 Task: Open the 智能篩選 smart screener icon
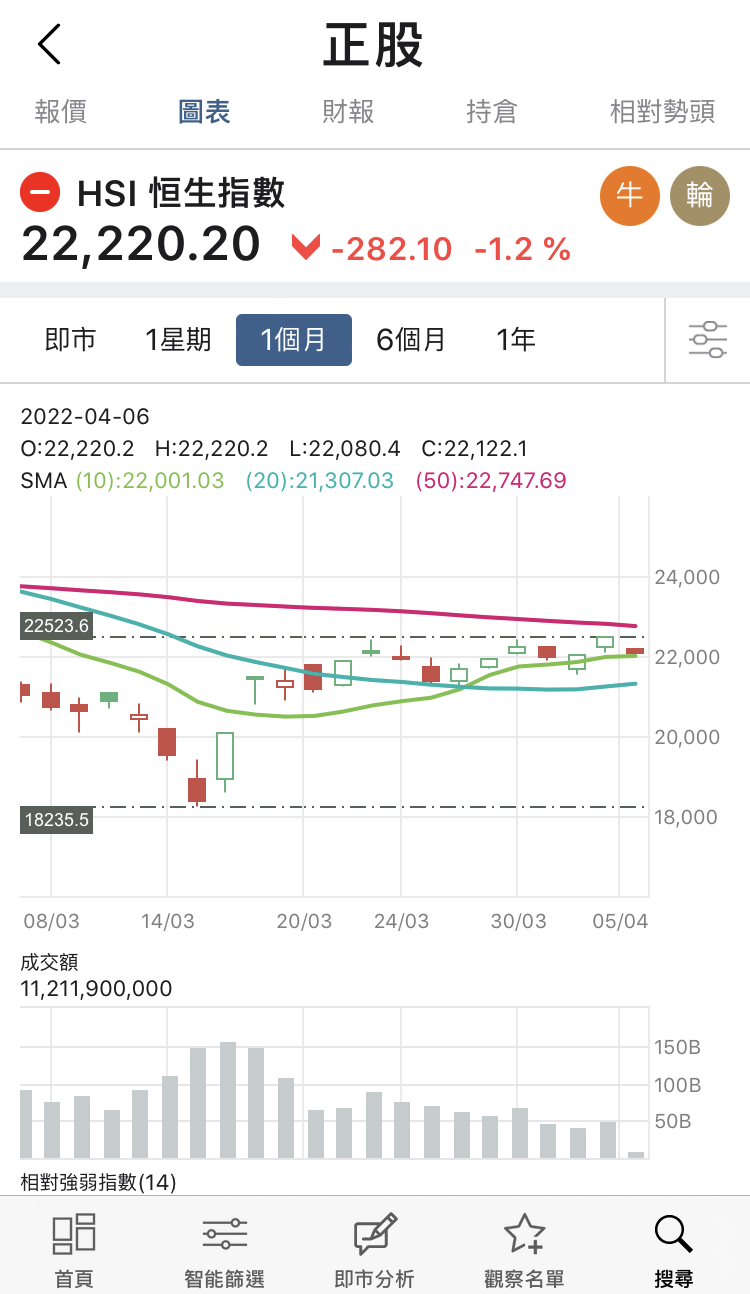point(223,1245)
